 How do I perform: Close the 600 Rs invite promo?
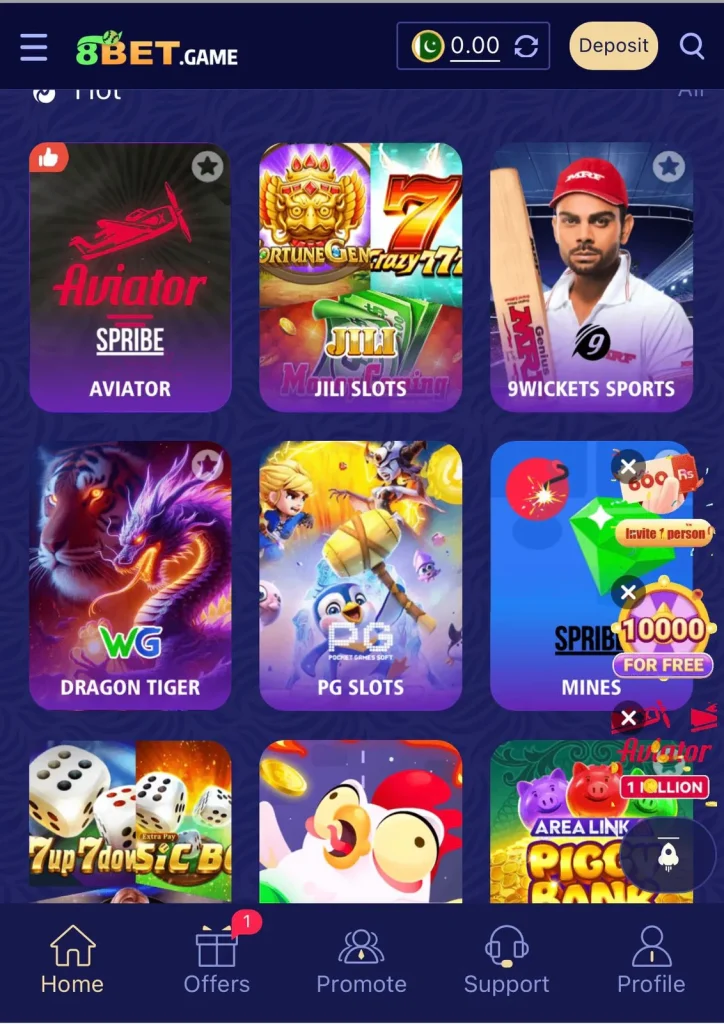pyautogui.click(x=628, y=466)
